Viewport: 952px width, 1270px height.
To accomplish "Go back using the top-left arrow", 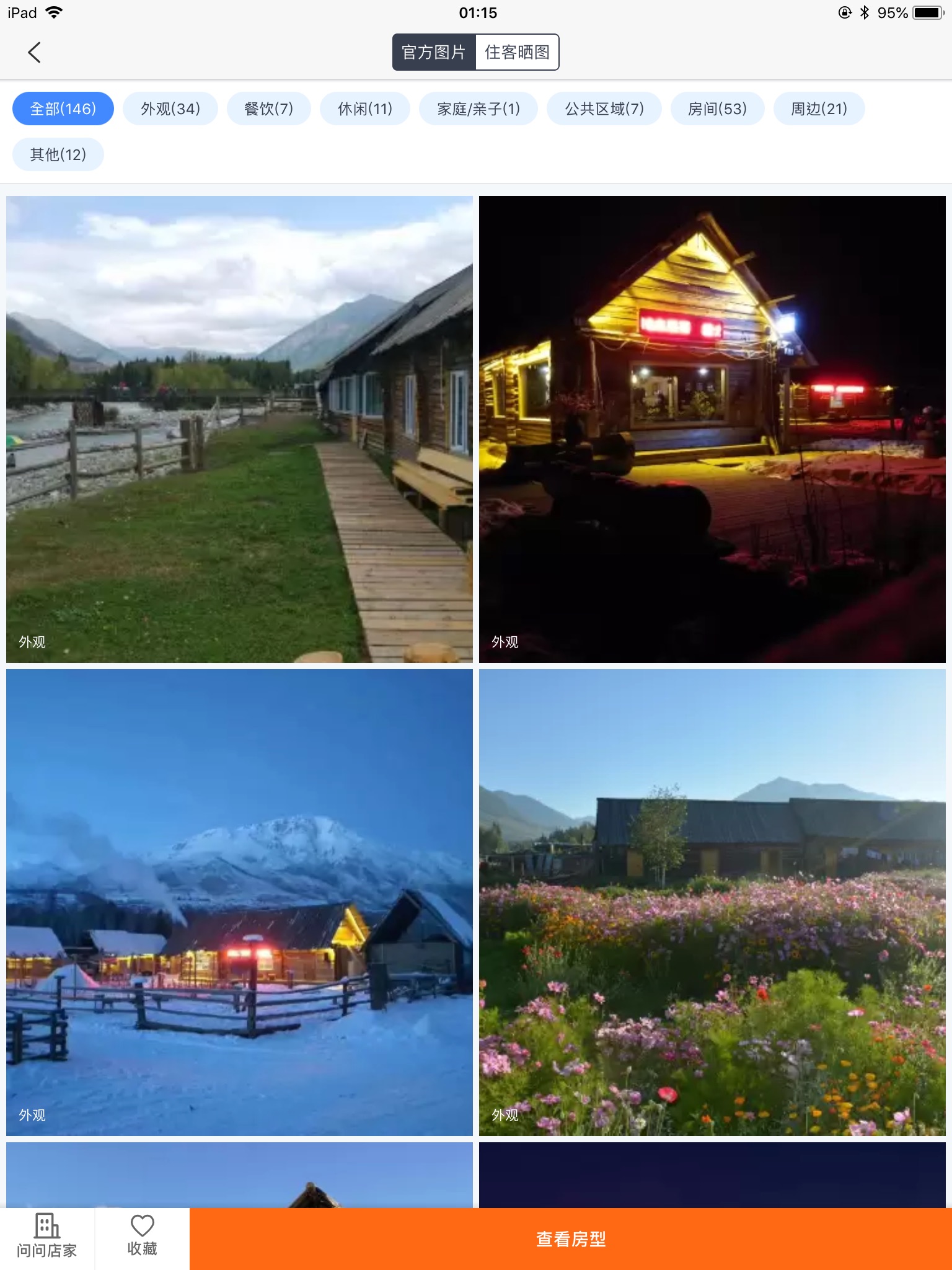I will point(35,53).
